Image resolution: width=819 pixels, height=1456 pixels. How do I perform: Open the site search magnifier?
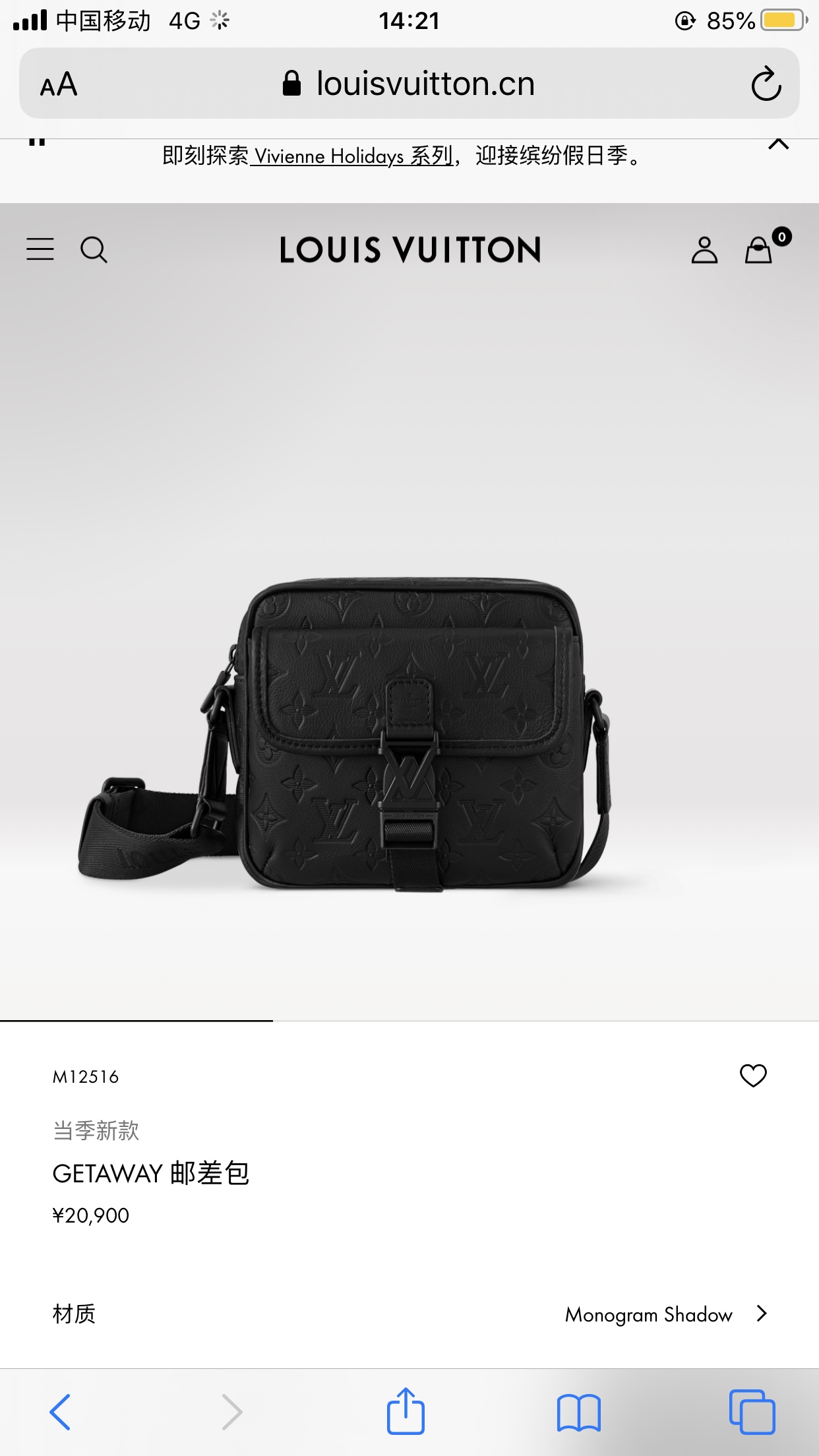pos(94,250)
